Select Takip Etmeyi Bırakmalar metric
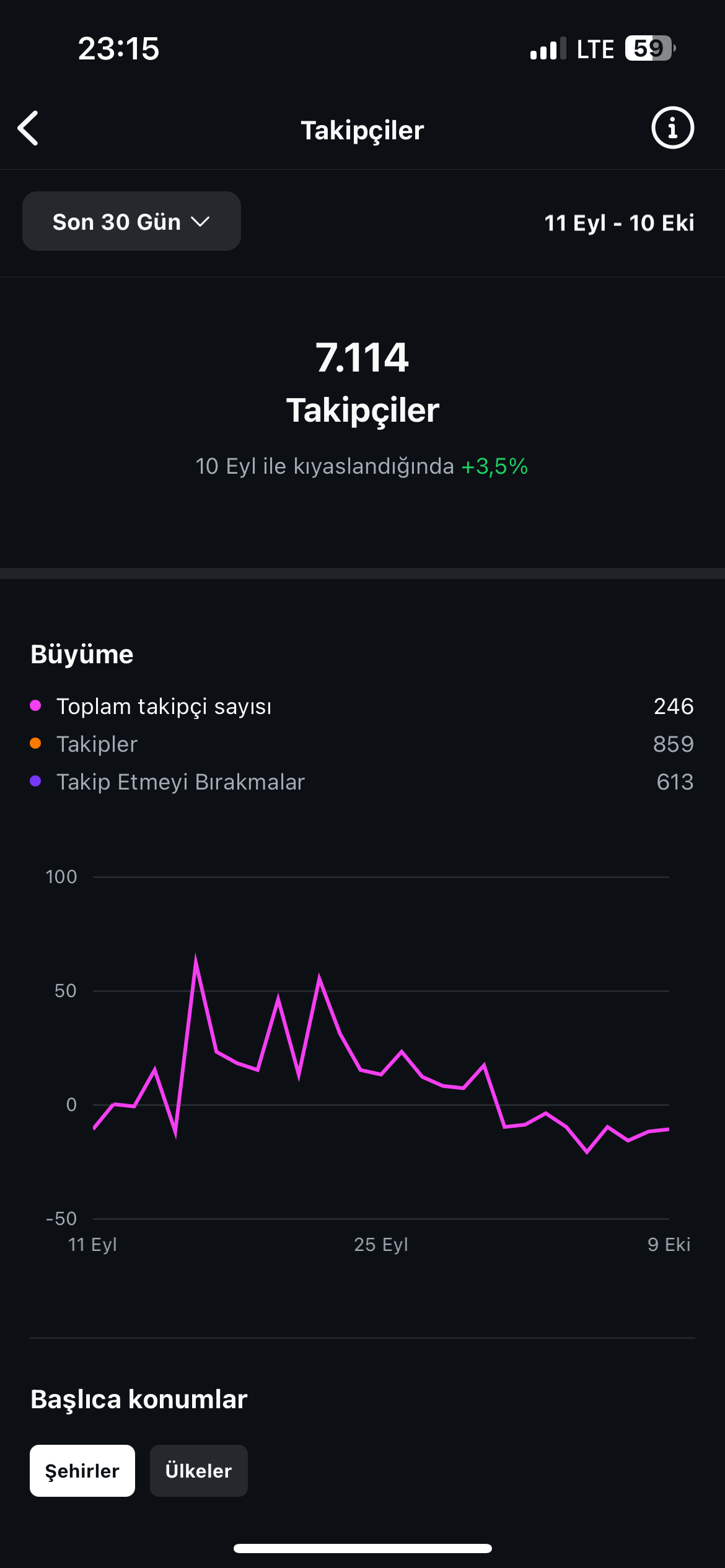The height and width of the screenshot is (1568, 725). [362, 782]
